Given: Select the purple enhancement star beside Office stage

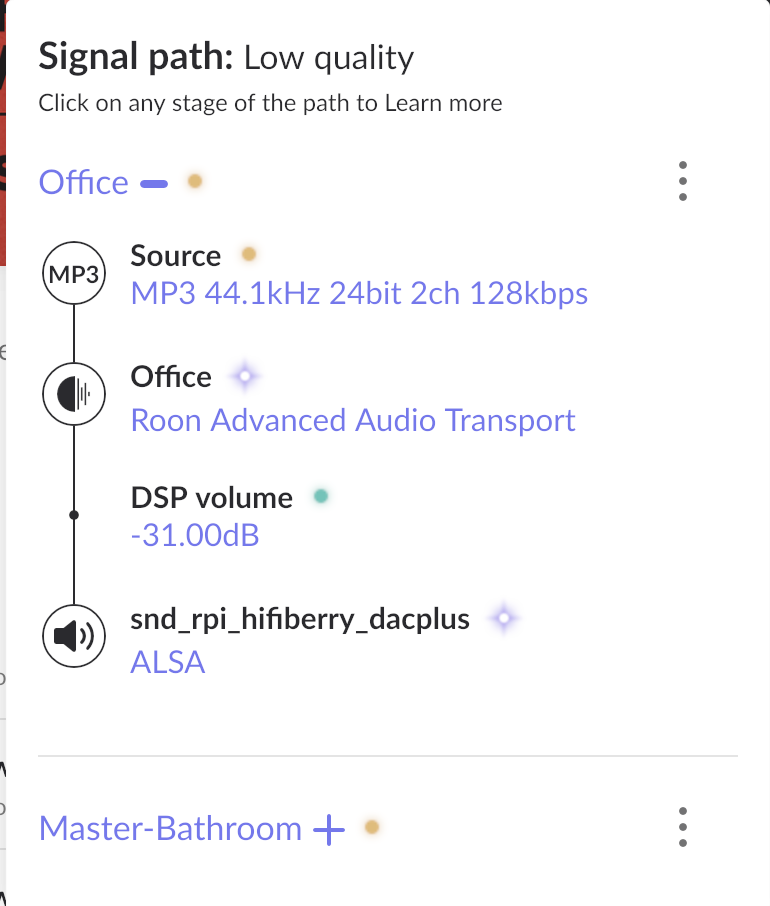Looking at the screenshot, I should point(244,374).
